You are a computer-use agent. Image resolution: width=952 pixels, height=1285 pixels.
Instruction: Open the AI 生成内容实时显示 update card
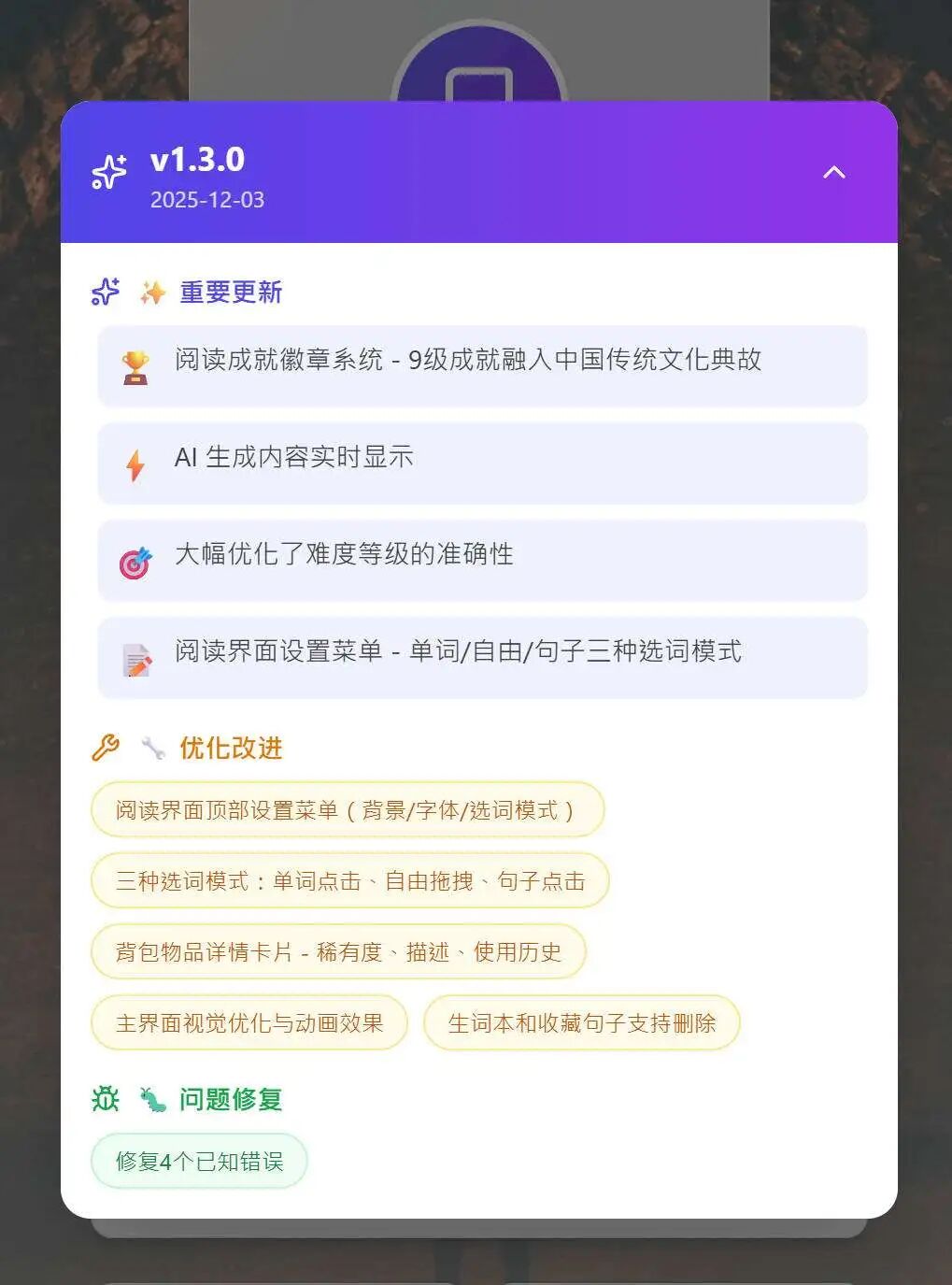point(480,464)
